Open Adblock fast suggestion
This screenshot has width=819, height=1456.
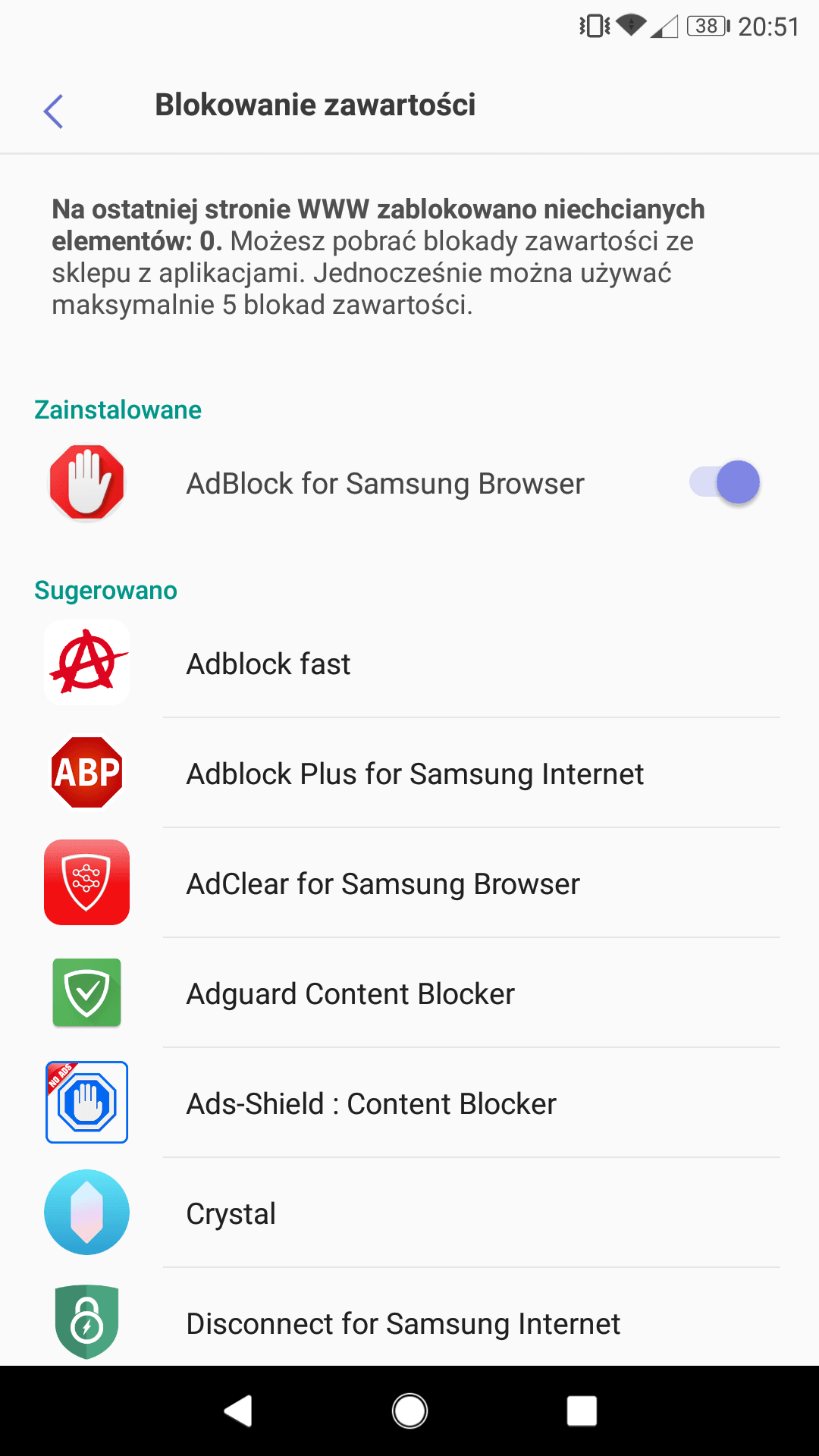tap(409, 664)
